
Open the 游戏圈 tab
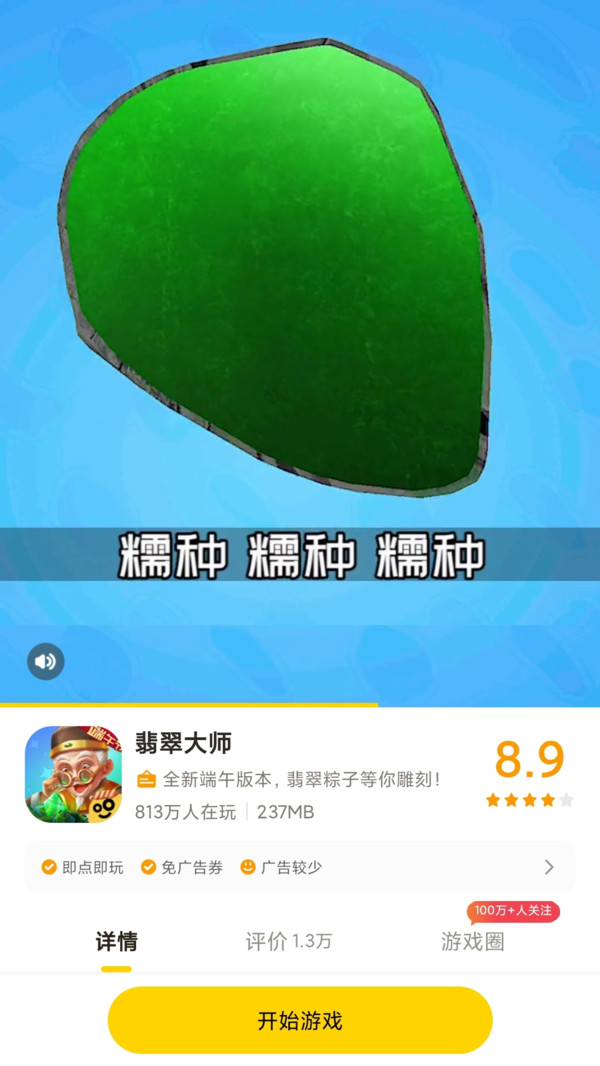point(472,941)
